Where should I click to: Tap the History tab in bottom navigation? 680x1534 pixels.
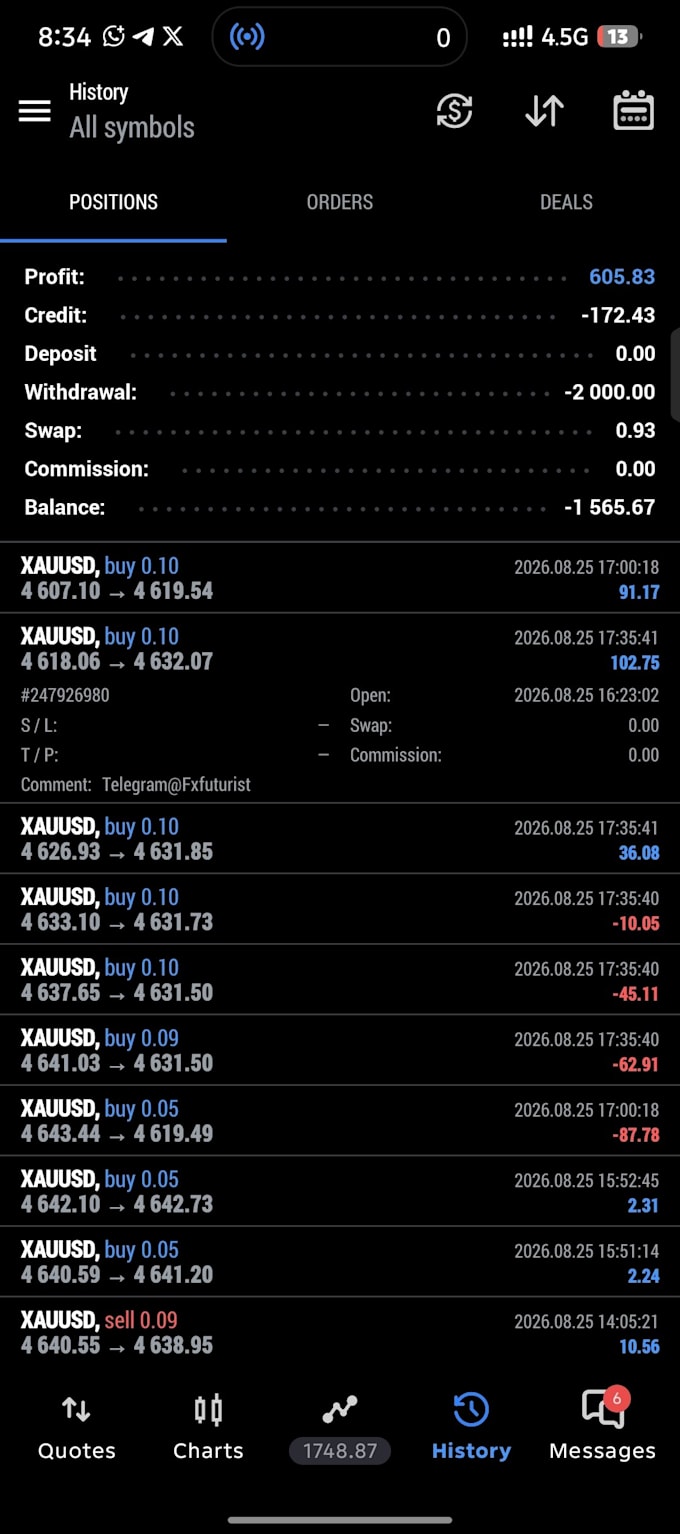coord(471,1428)
